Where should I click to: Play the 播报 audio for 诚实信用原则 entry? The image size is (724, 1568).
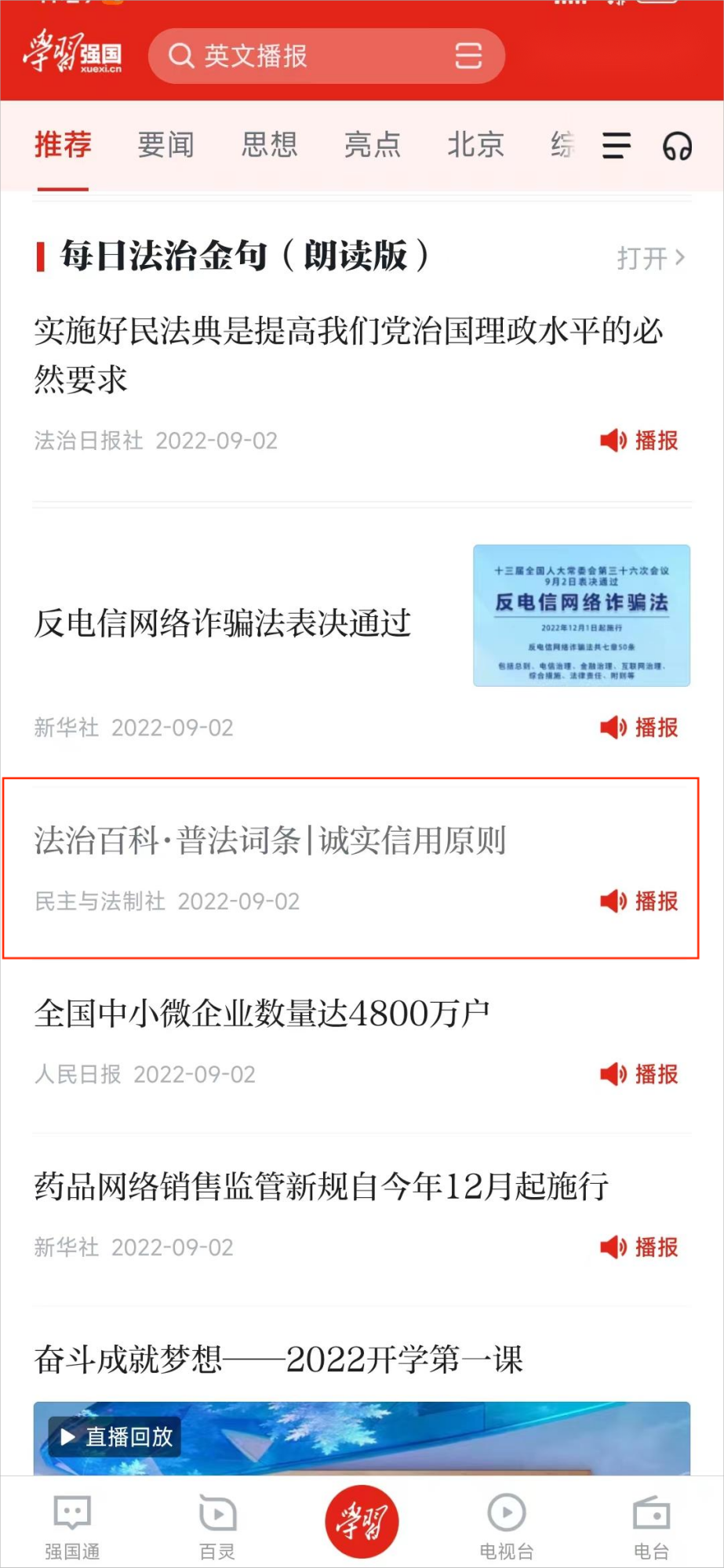tap(637, 901)
